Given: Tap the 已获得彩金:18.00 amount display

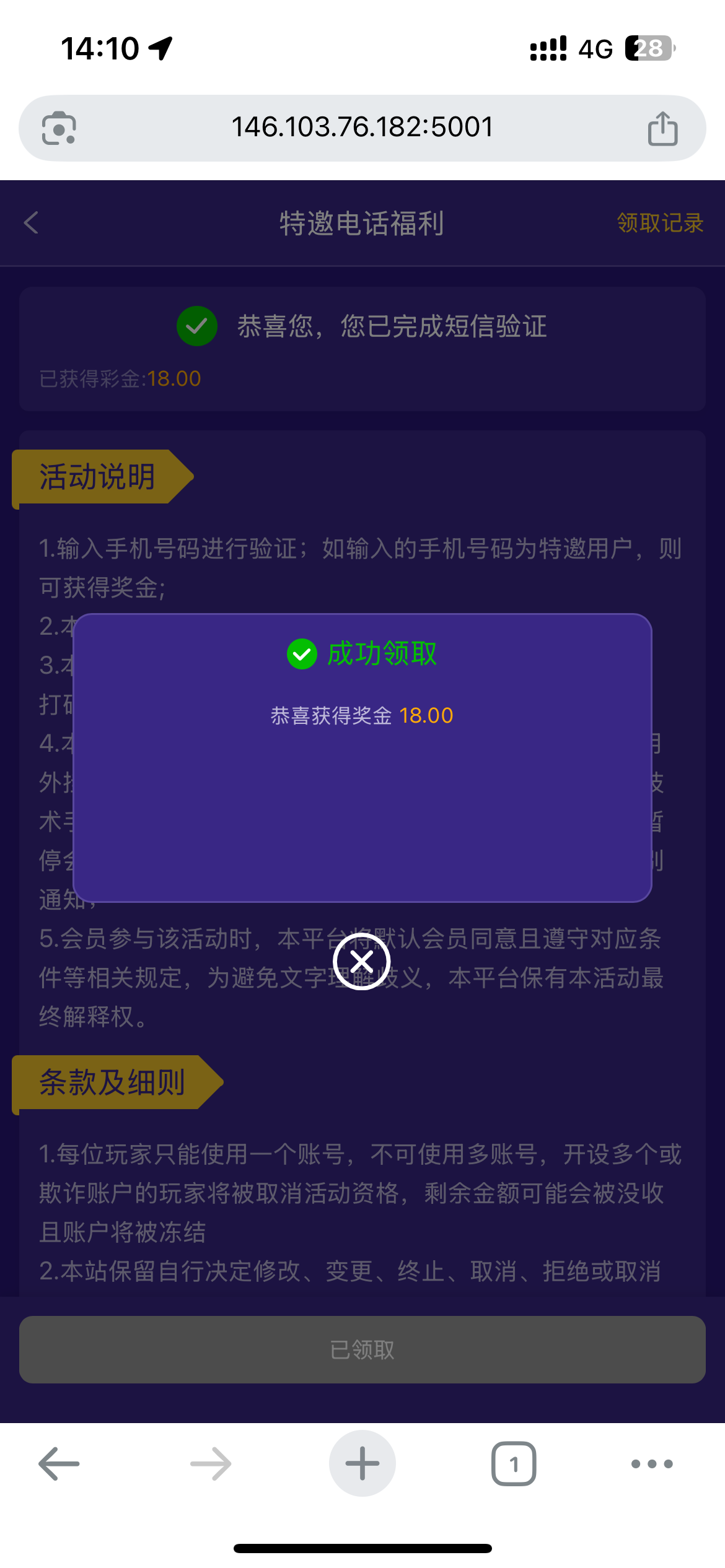Looking at the screenshot, I should (118, 378).
